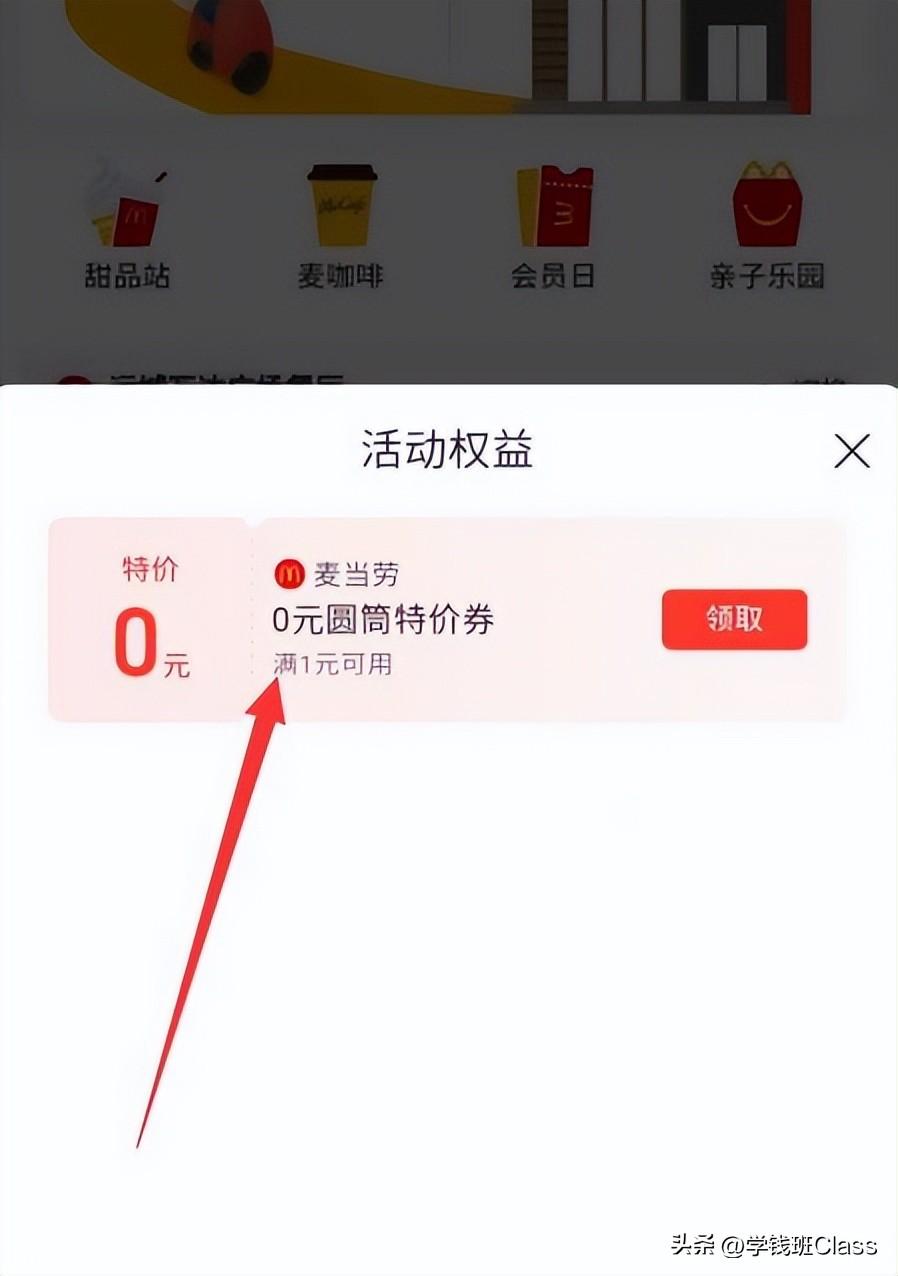This screenshot has width=898, height=1276.
Task: Tap the 领取 claim button
Action: 734,619
